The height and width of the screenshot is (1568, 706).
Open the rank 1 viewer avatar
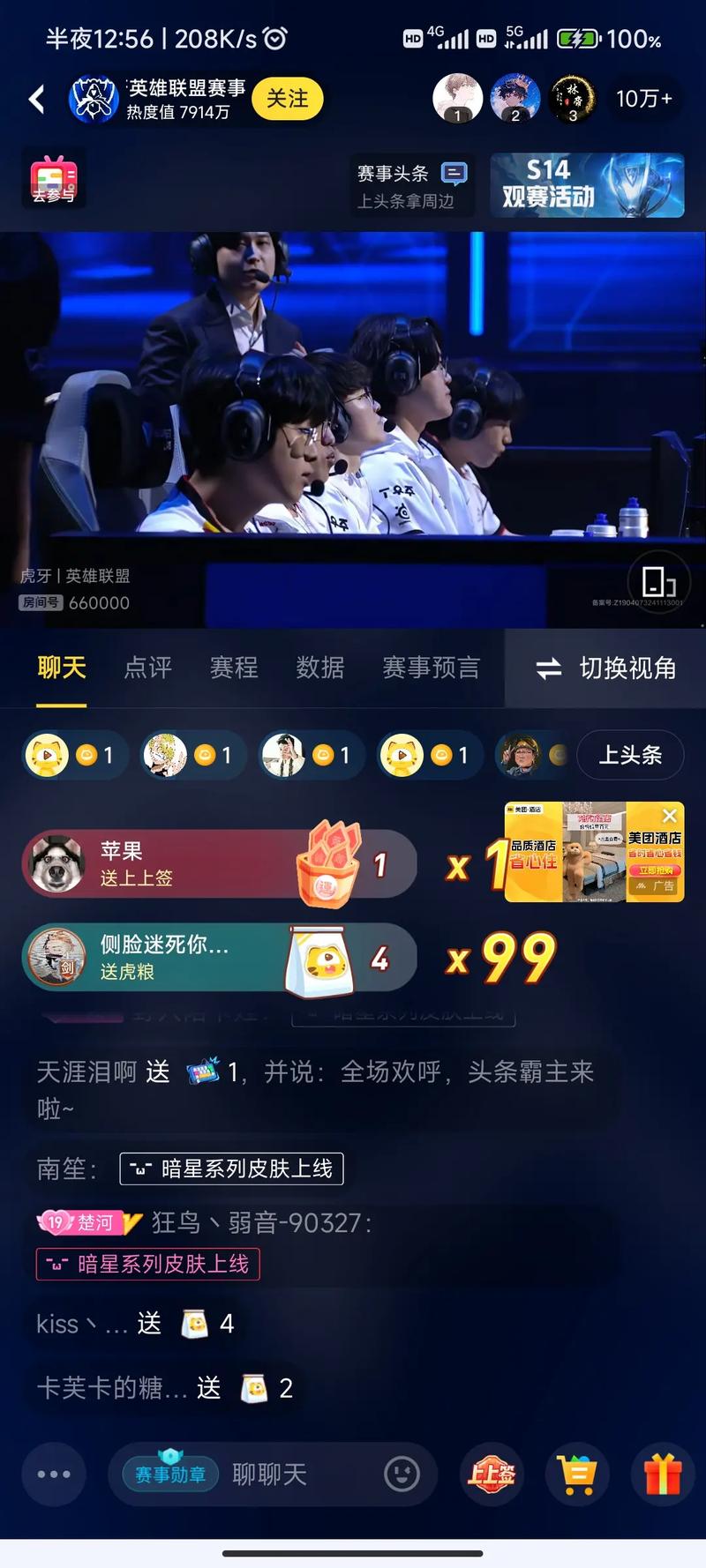click(455, 99)
